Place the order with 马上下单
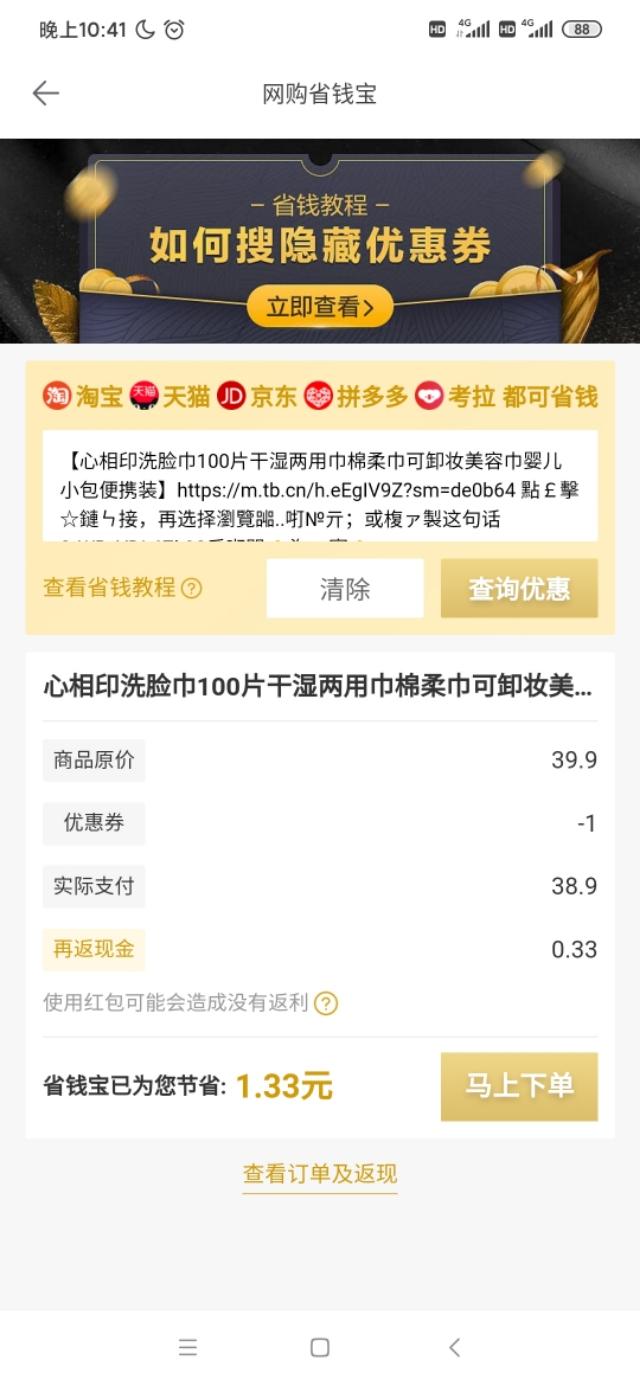Image resolution: width=640 pixels, height=1386 pixels. [519, 1086]
